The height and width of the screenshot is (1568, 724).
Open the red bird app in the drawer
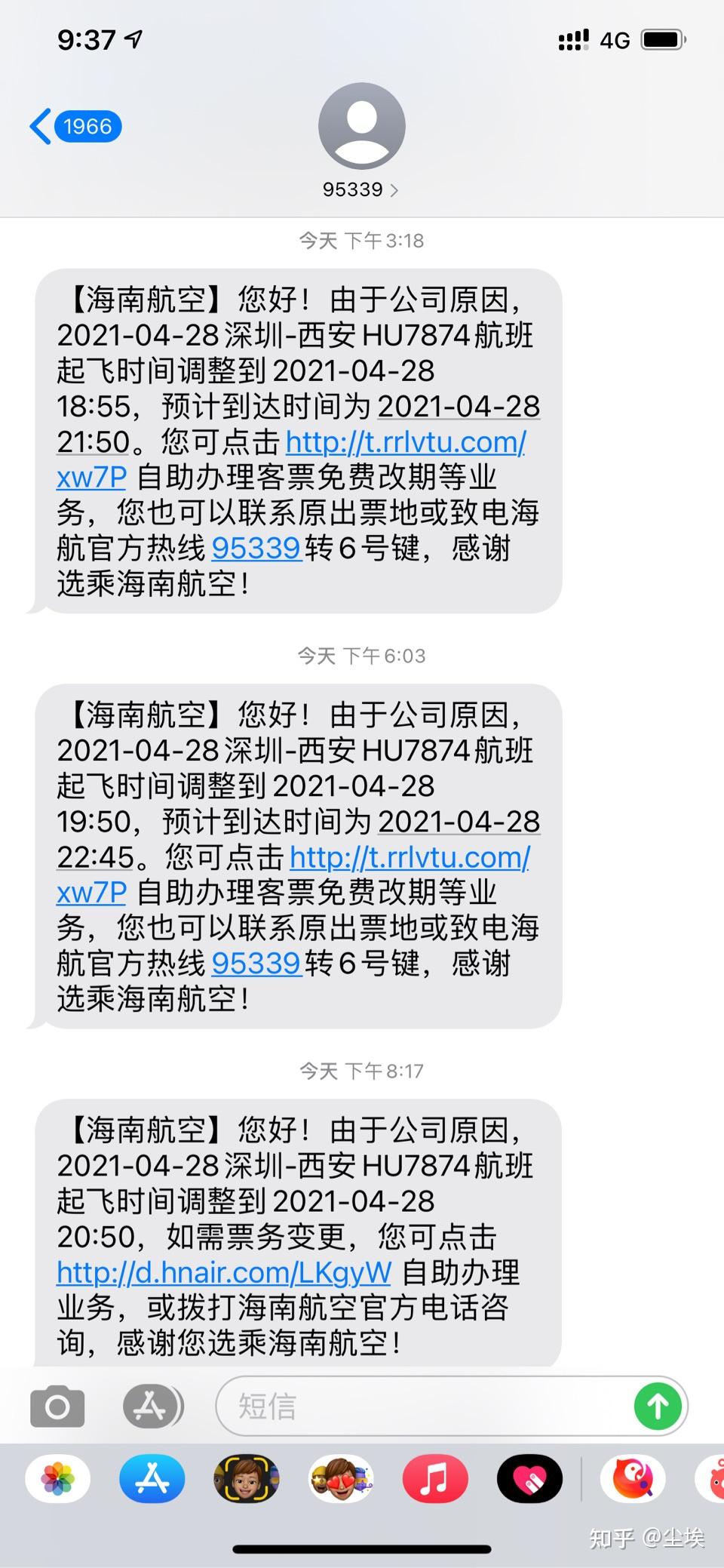[633, 1480]
